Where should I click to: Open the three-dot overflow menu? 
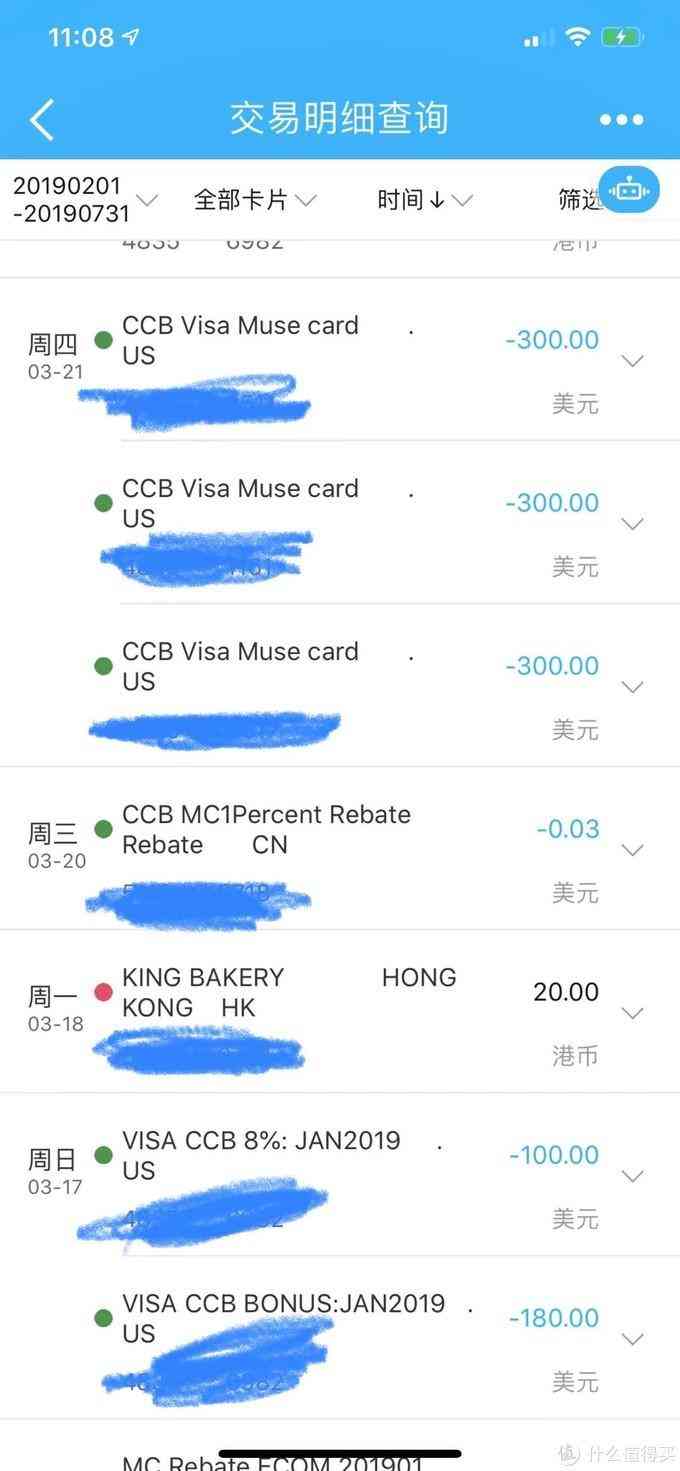click(621, 120)
